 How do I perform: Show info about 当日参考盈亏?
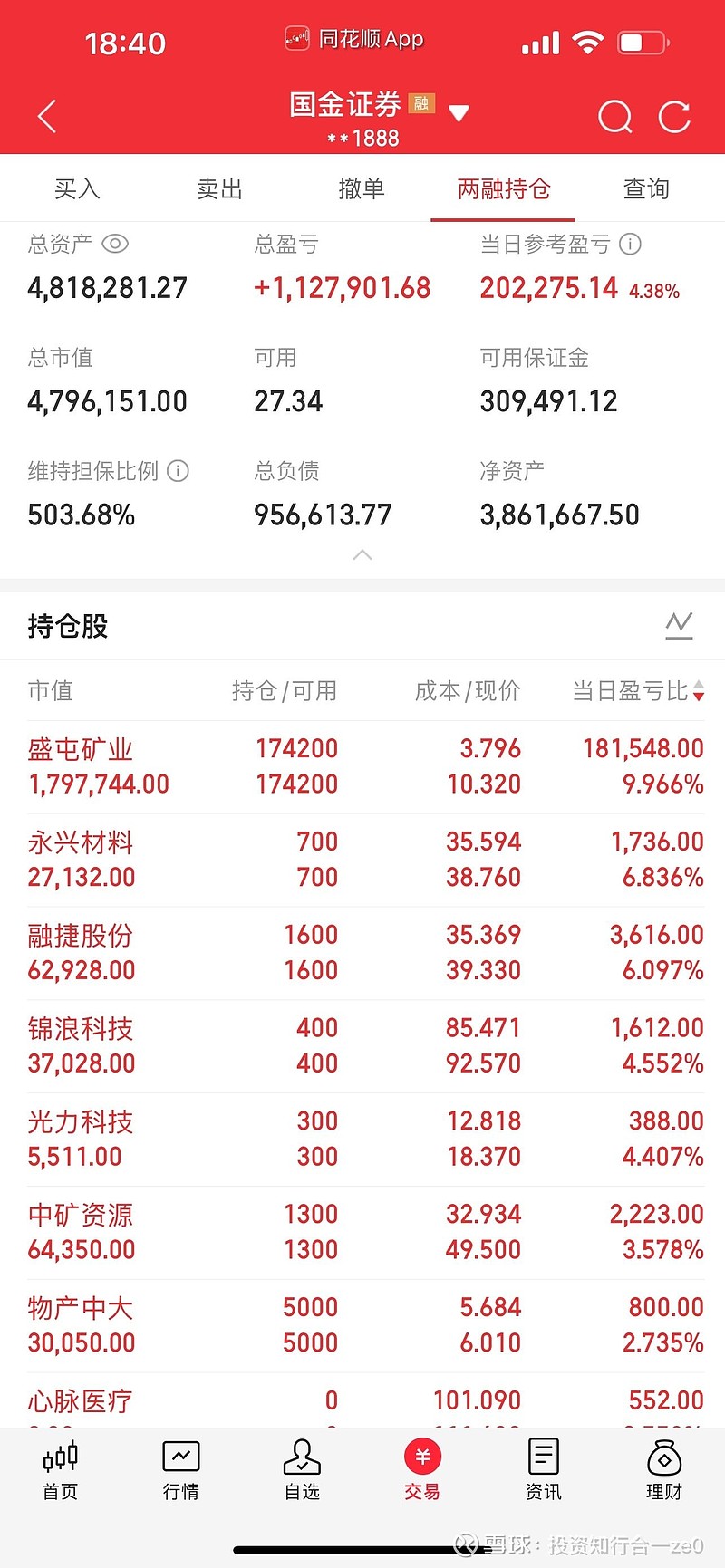pyautogui.click(x=630, y=244)
